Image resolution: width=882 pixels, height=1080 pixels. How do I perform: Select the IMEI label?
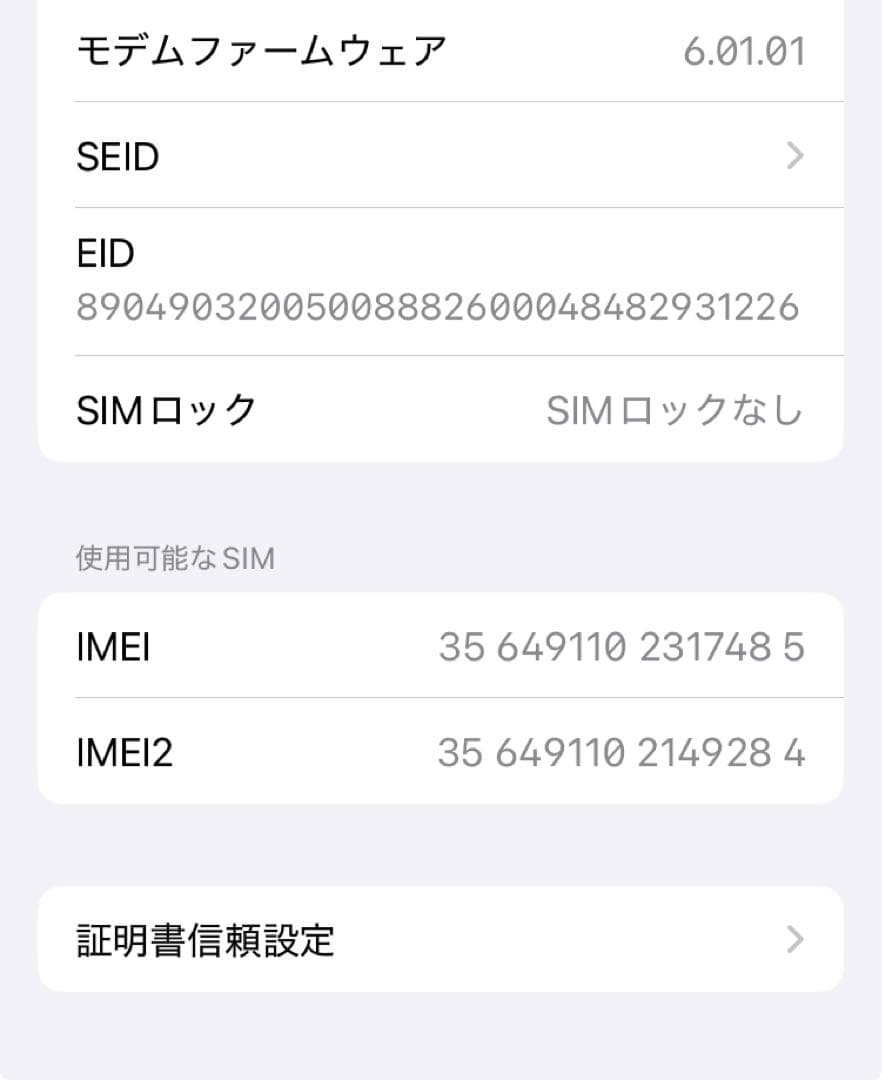[x=113, y=646]
